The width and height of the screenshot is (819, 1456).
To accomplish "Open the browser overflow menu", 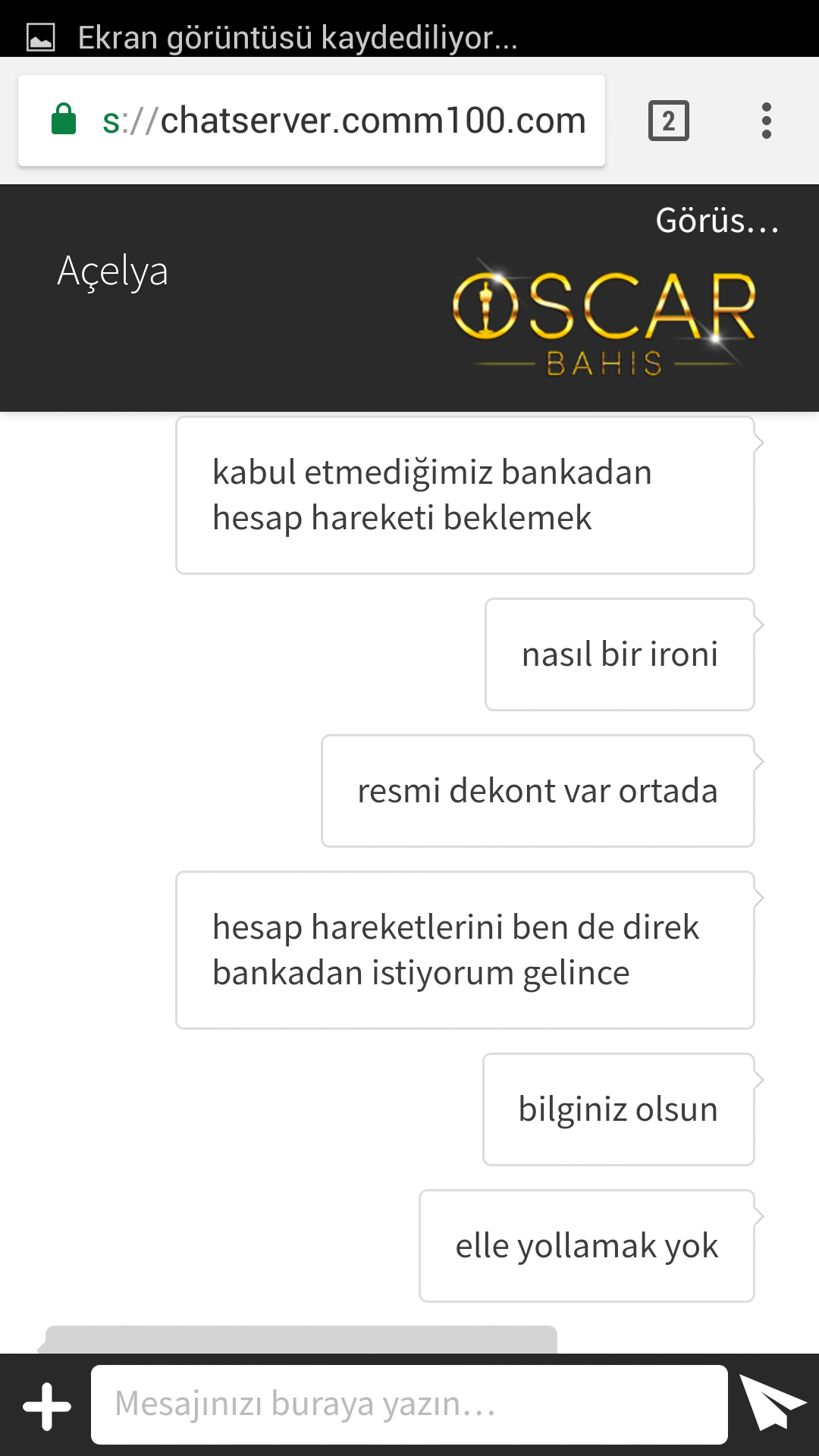I will (x=766, y=121).
